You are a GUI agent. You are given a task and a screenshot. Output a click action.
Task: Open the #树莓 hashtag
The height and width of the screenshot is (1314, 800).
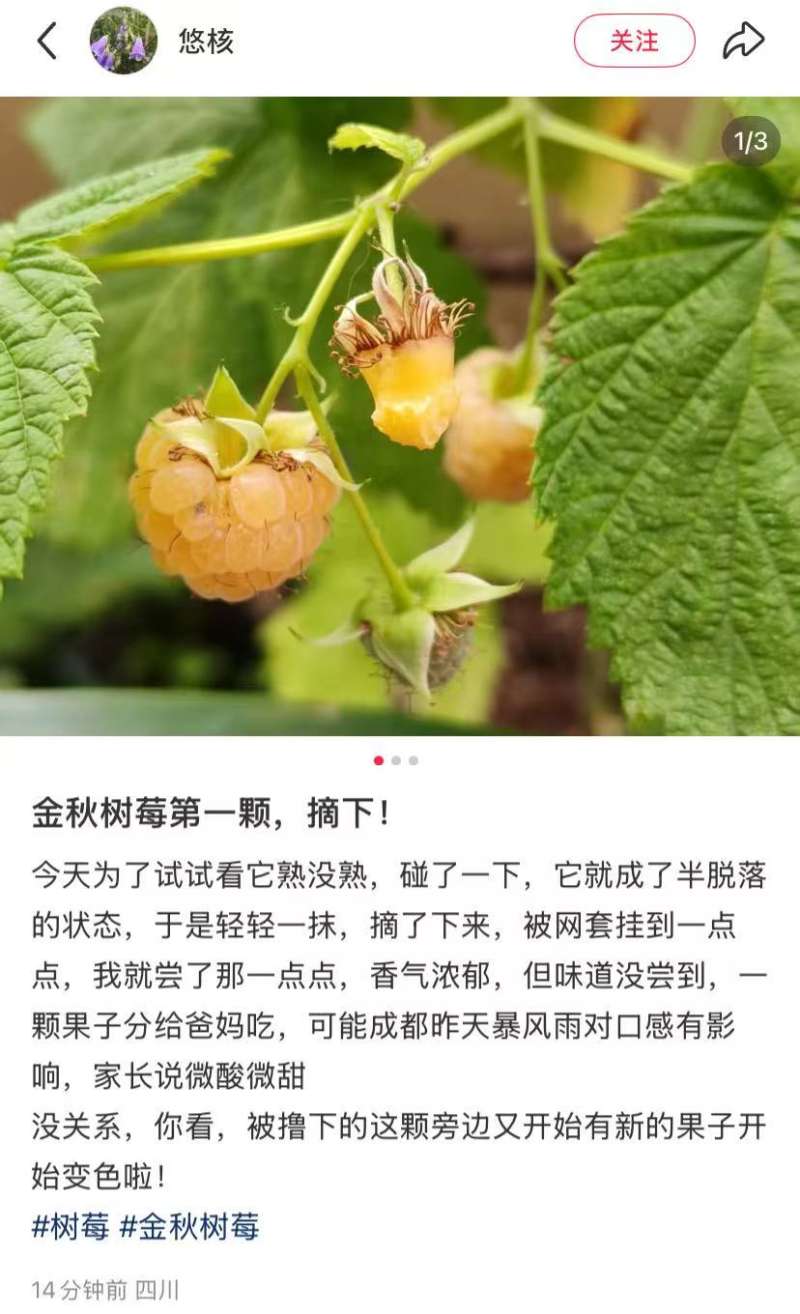click(70, 1226)
